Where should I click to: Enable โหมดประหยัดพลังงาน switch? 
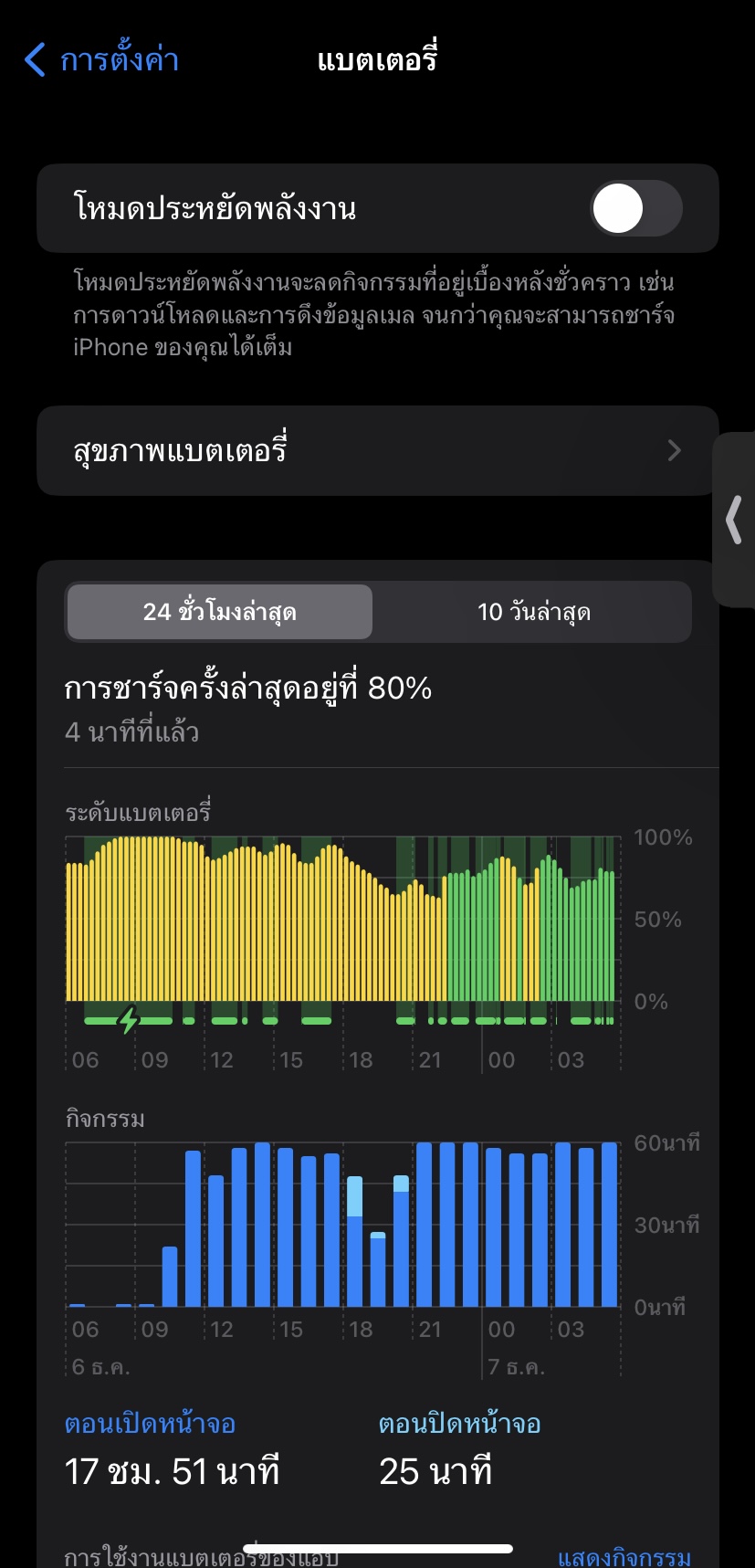click(635, 208)
